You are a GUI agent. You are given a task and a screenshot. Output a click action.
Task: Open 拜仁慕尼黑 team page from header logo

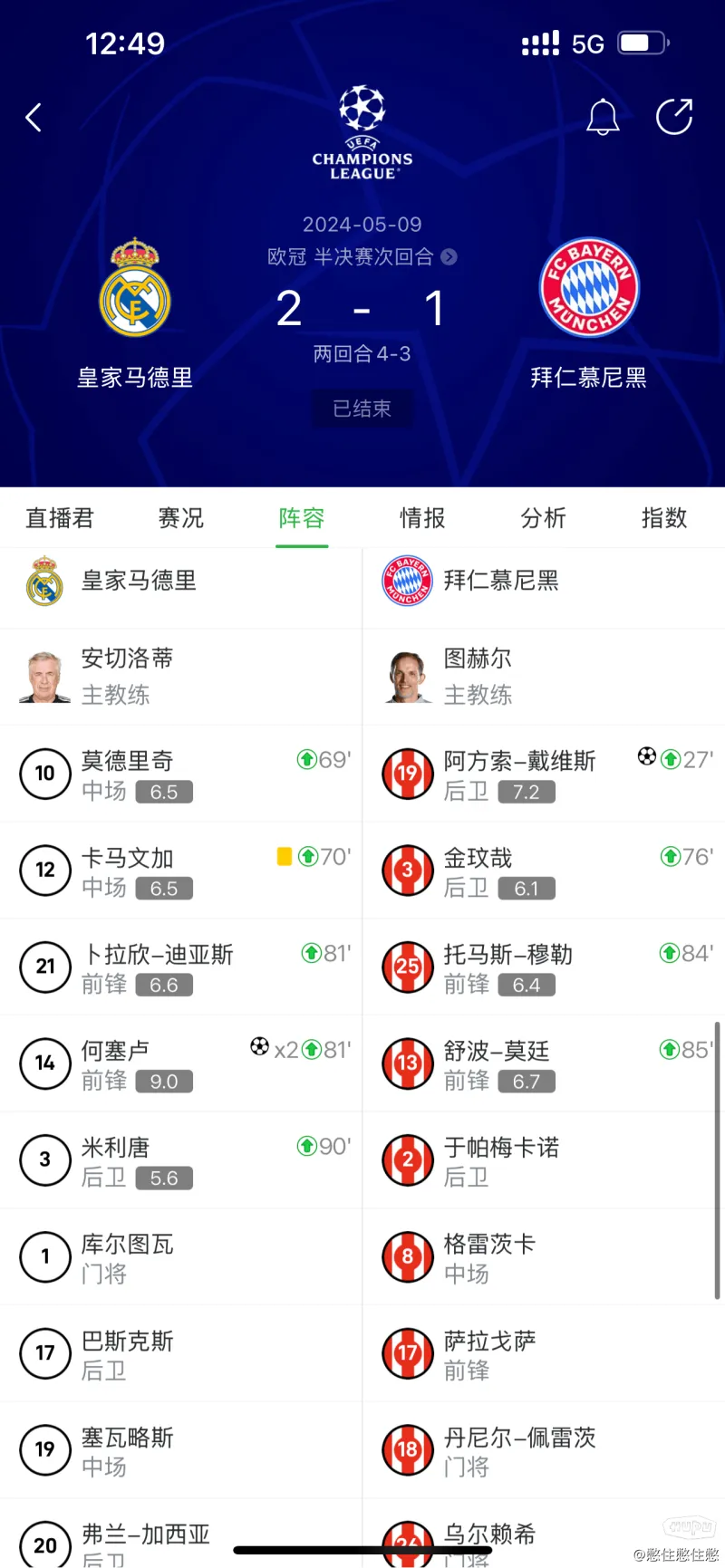point(589,288)
